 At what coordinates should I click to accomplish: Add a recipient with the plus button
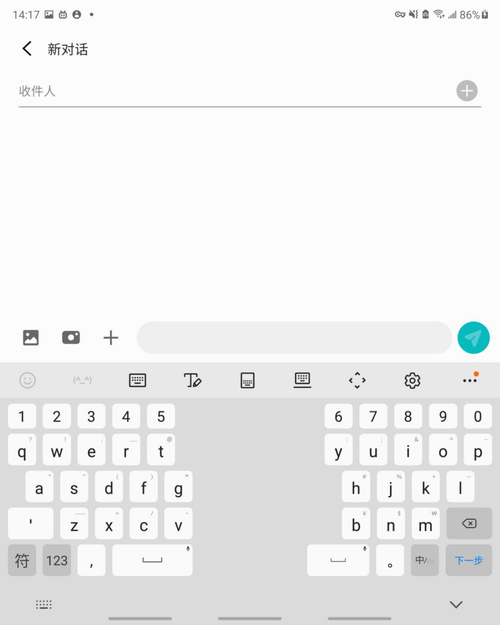tap(467, 91)
